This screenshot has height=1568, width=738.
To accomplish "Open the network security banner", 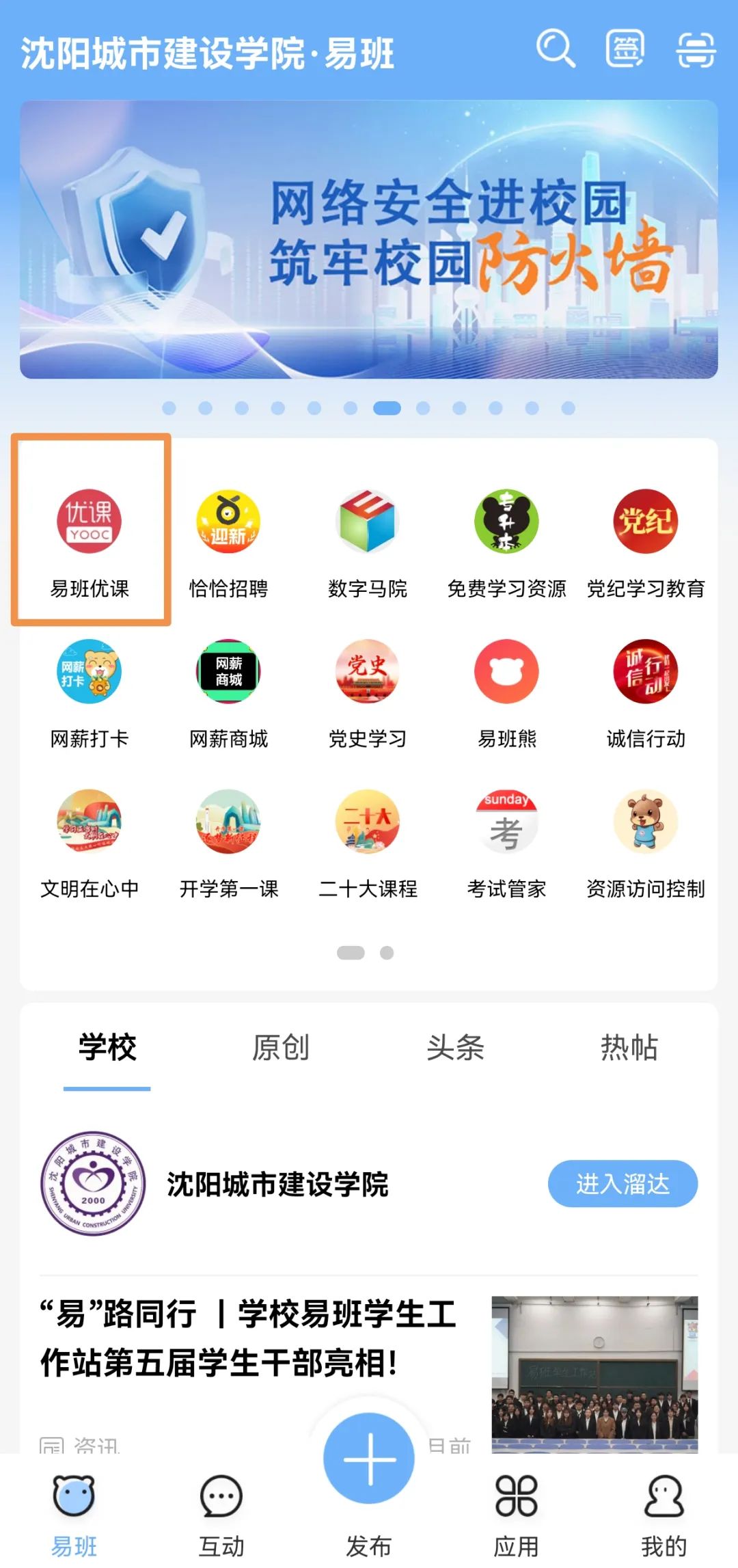I will click(x=369, y=239).
